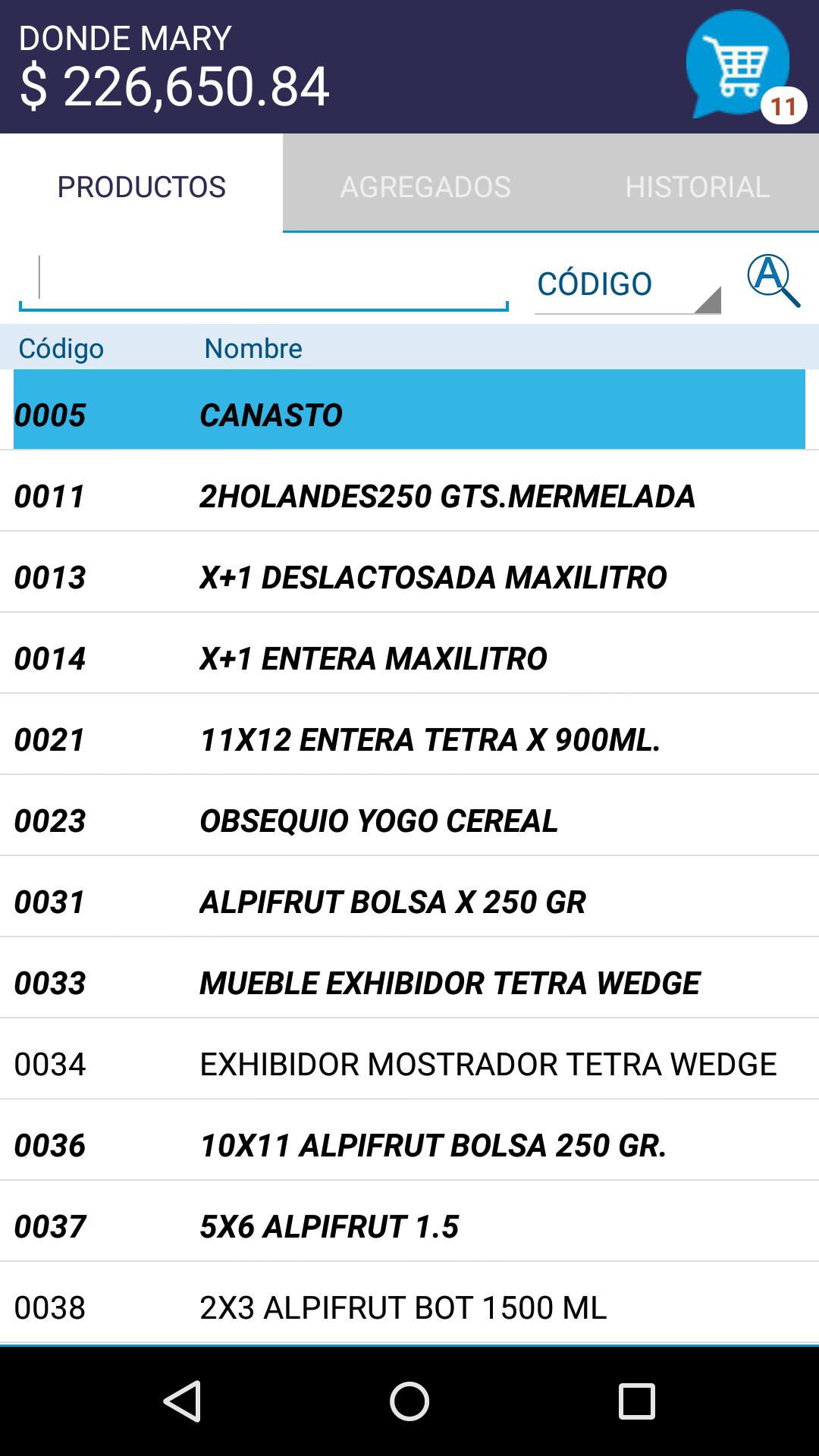Switch to the AGREGADOS tab
Image resolution: width=819 pixels, height=1456 pixels.
click(x=425, y=187)
